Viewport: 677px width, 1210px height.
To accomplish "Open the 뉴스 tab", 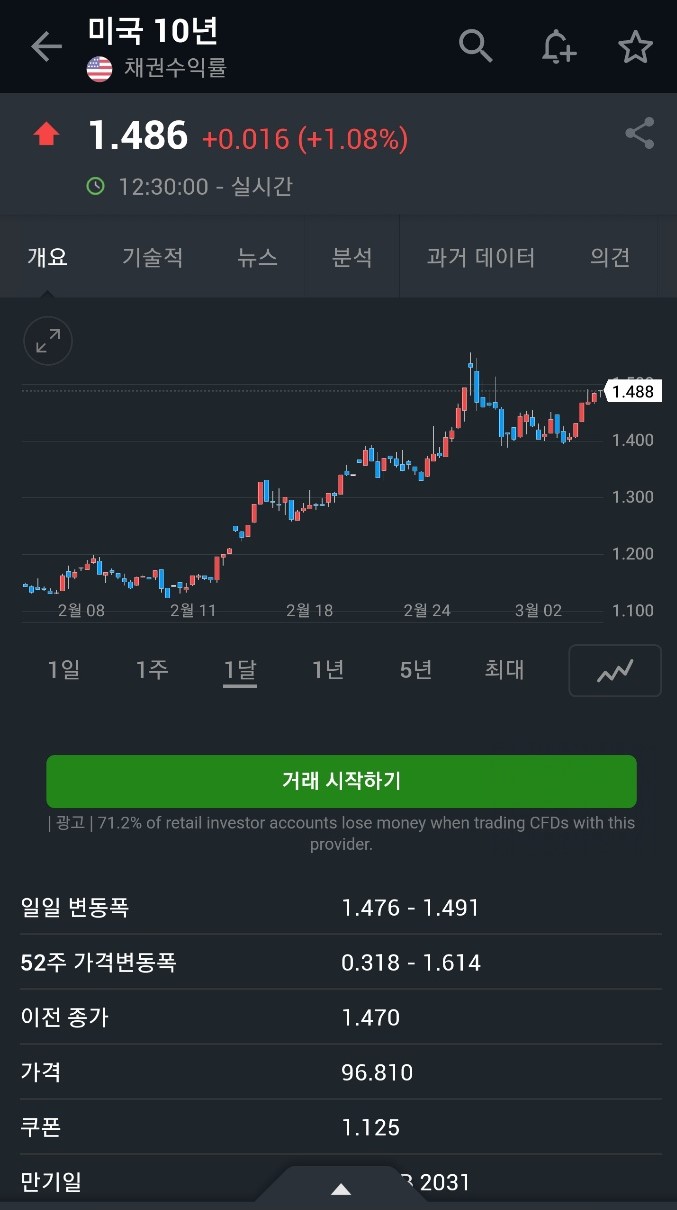I will point(257,257).
